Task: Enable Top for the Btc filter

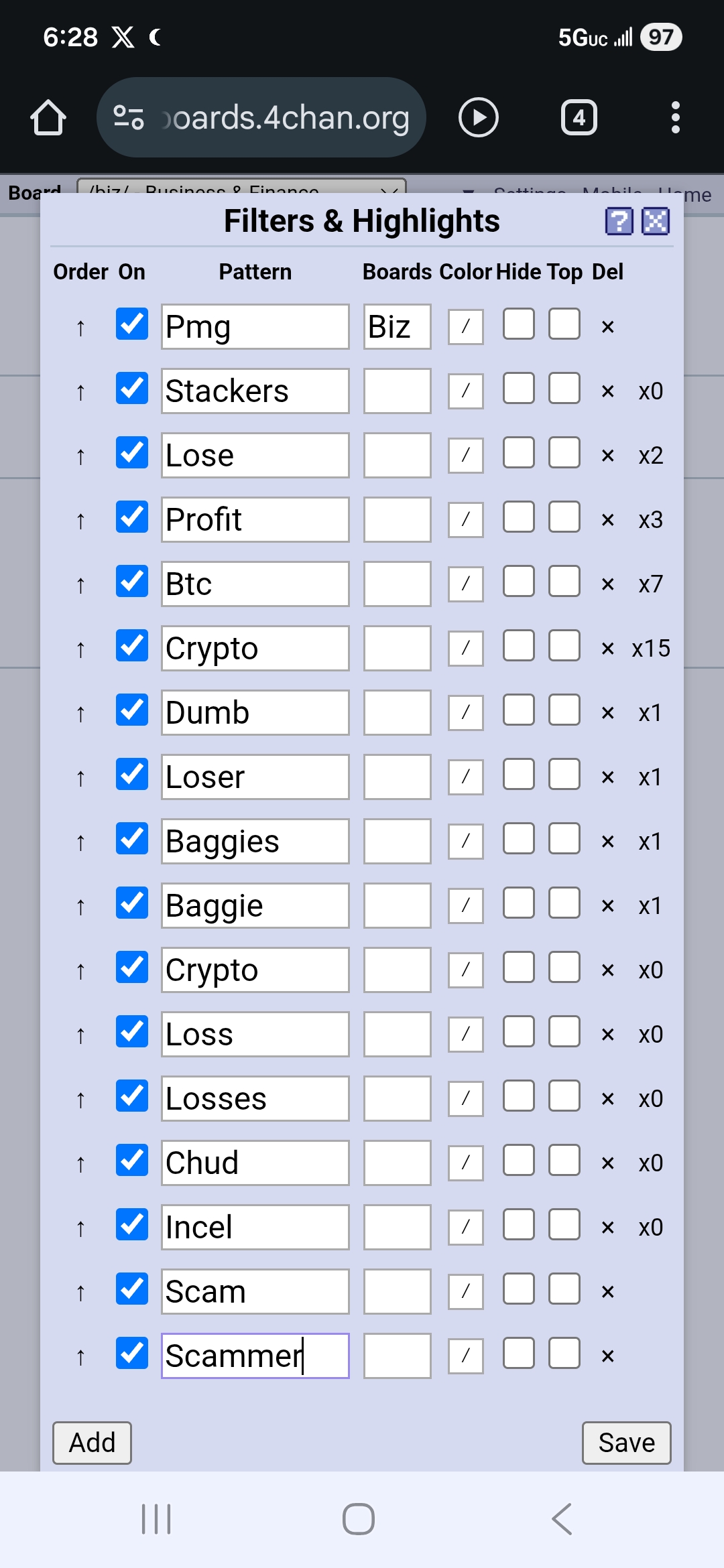Action: pos(564,582)
